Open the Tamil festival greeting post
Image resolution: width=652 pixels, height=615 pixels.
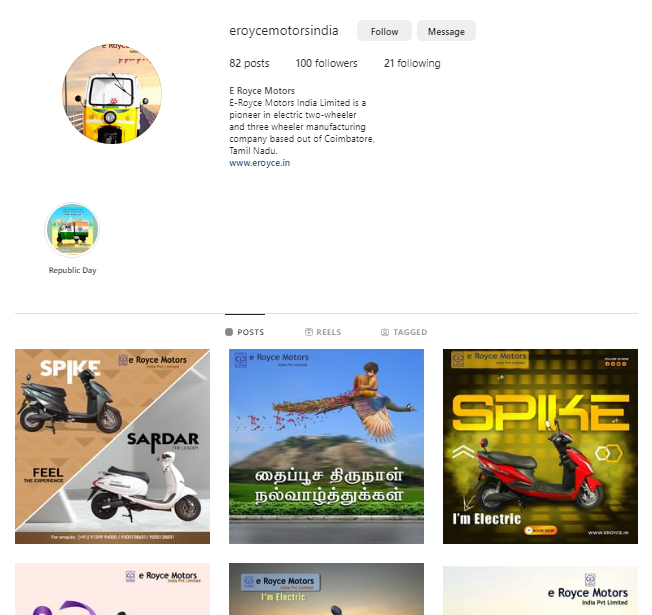click(326, 446)
